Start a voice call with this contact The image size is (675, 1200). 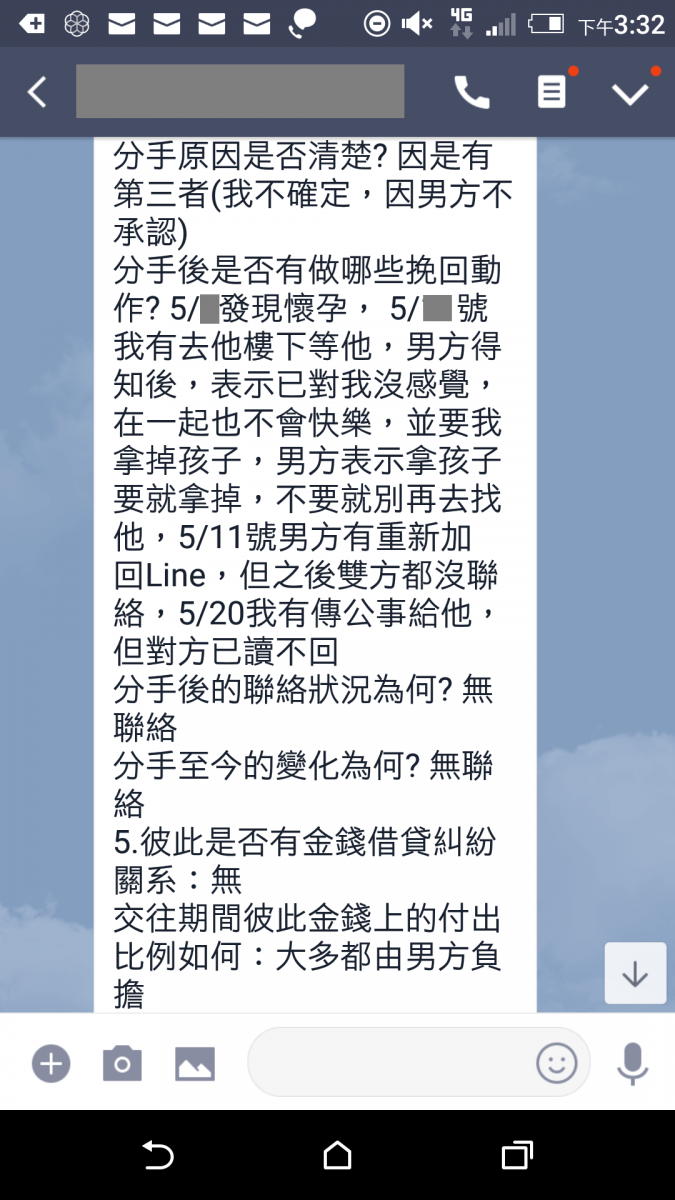tap(472, 93)
